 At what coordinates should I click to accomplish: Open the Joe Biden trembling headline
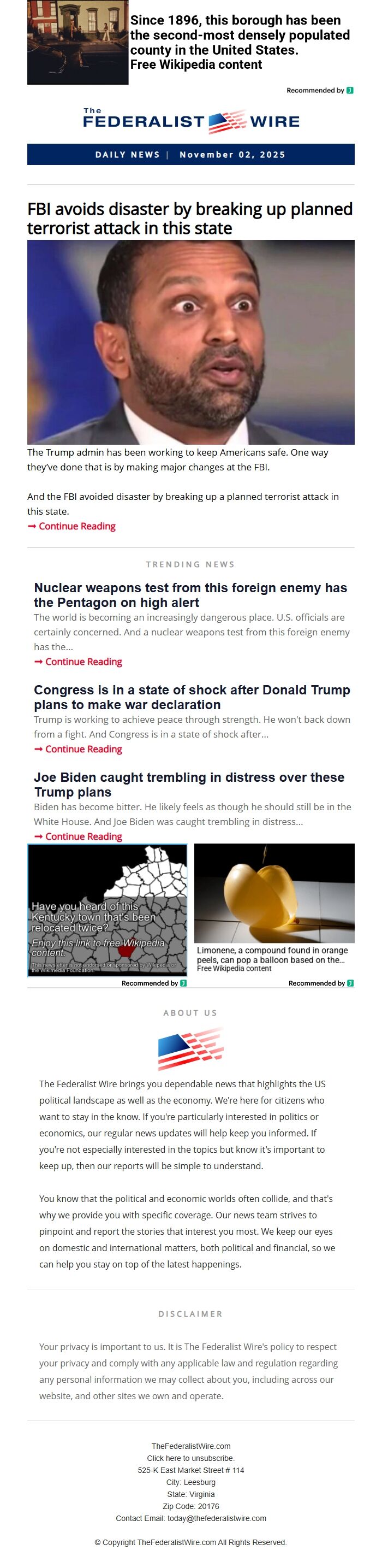pyautogui.click(x=189, y=785)
